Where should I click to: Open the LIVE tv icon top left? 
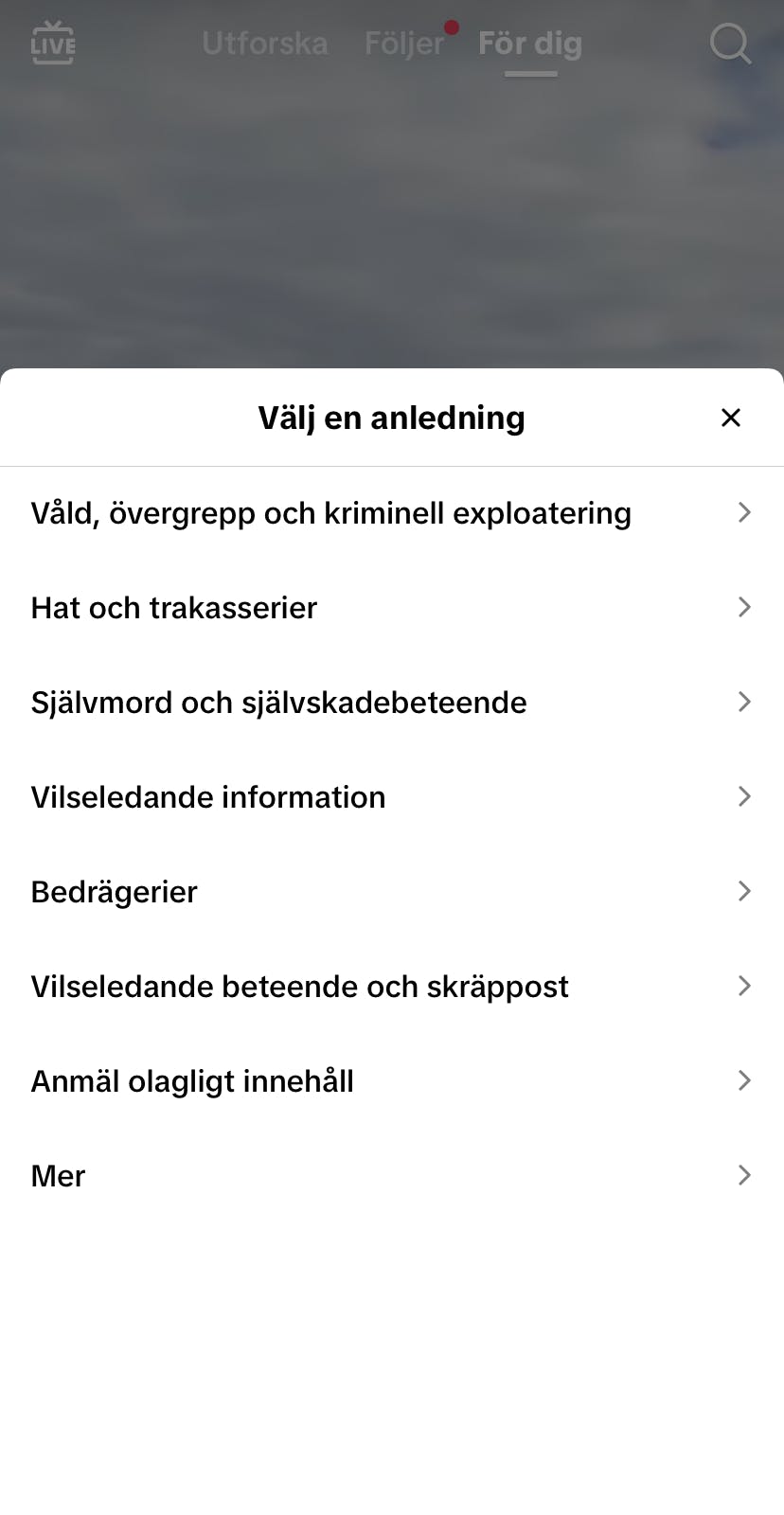point(52,43)
